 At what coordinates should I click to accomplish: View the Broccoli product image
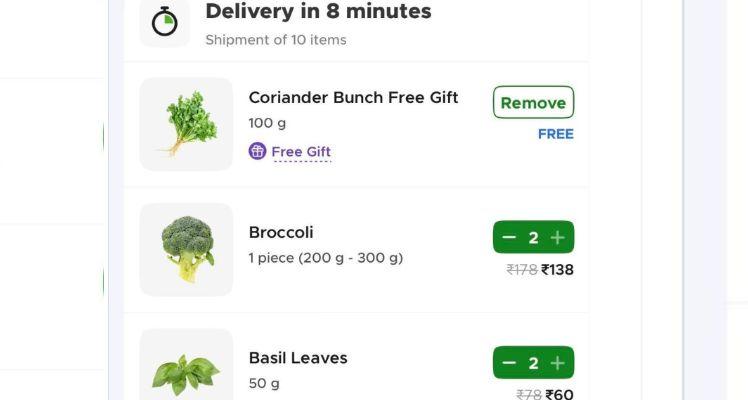pyautogui.click(x=186, y=249)
